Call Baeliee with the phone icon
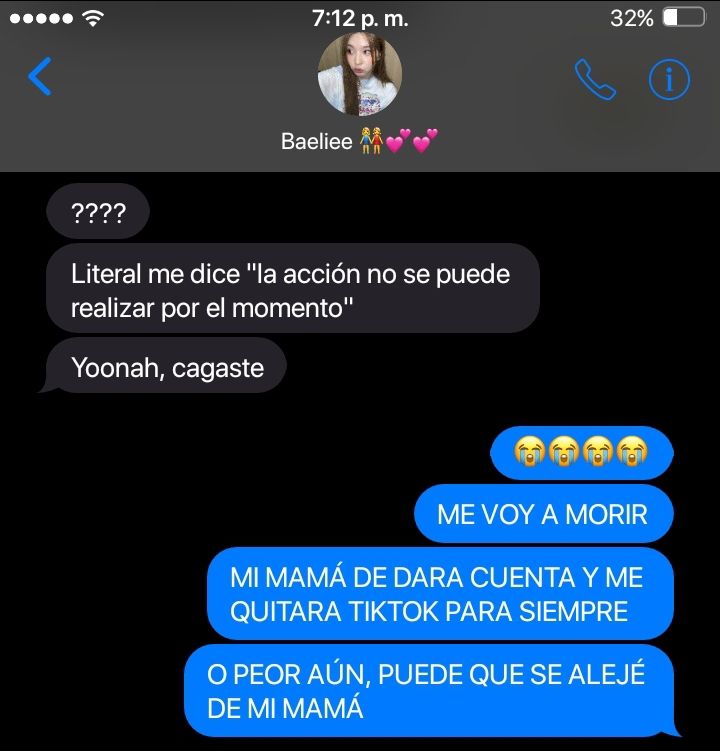720x751 pixels. pyautogui.click(x=595, y=80)
